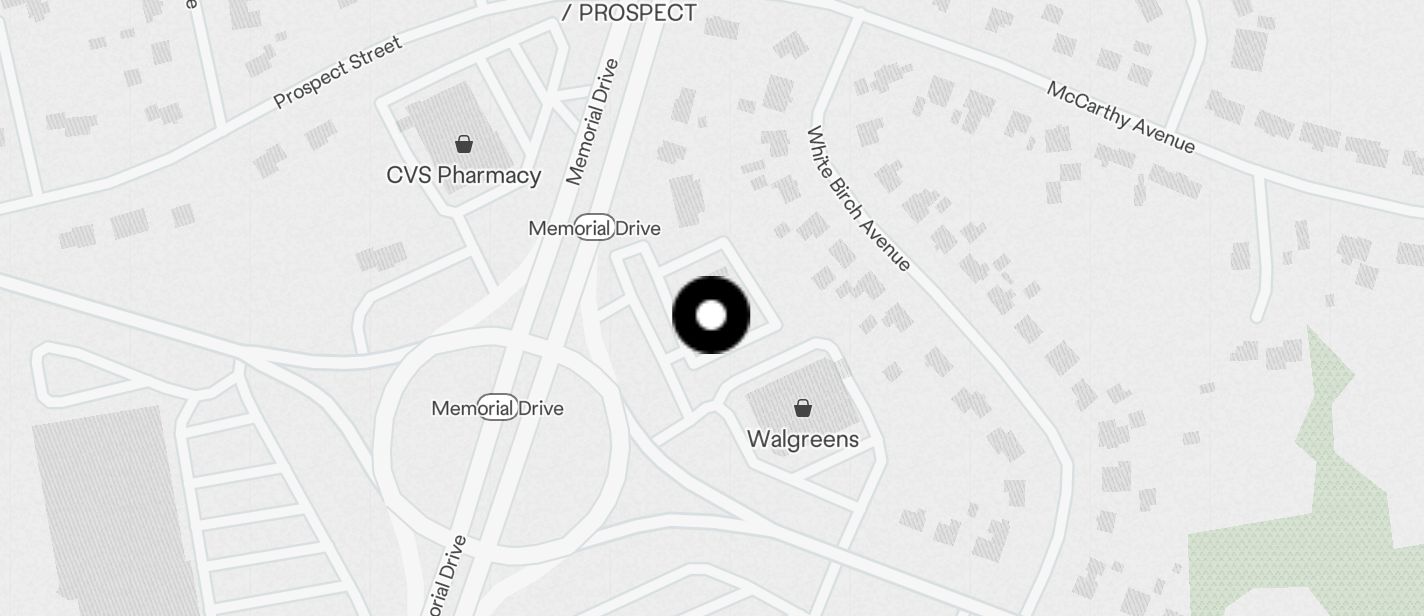The image size is (1424, 616).
Task: Tap the black circular location pin
Action: pos(711,315)
